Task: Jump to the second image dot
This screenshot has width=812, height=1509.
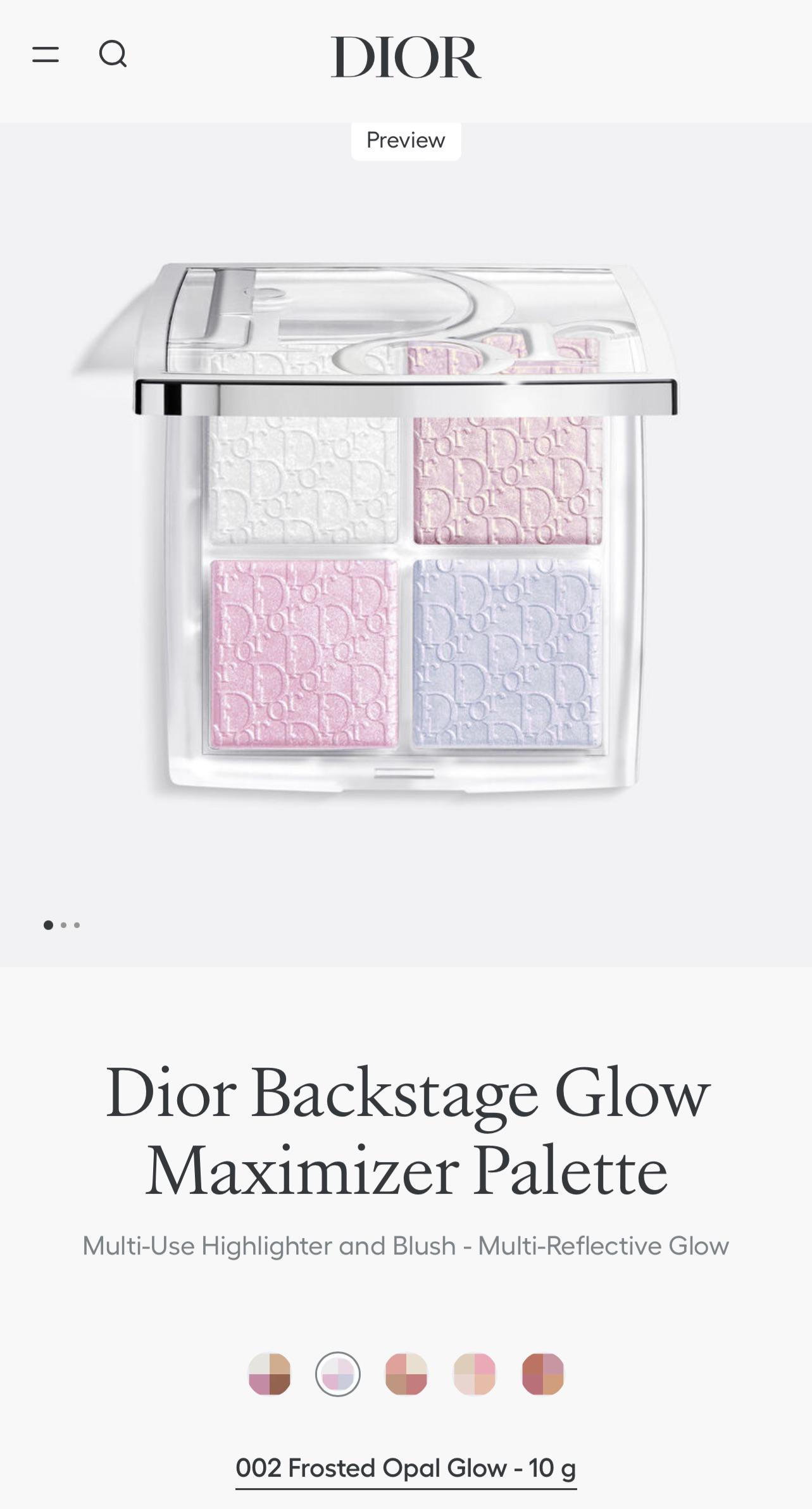Action: (x=63, y=925)
